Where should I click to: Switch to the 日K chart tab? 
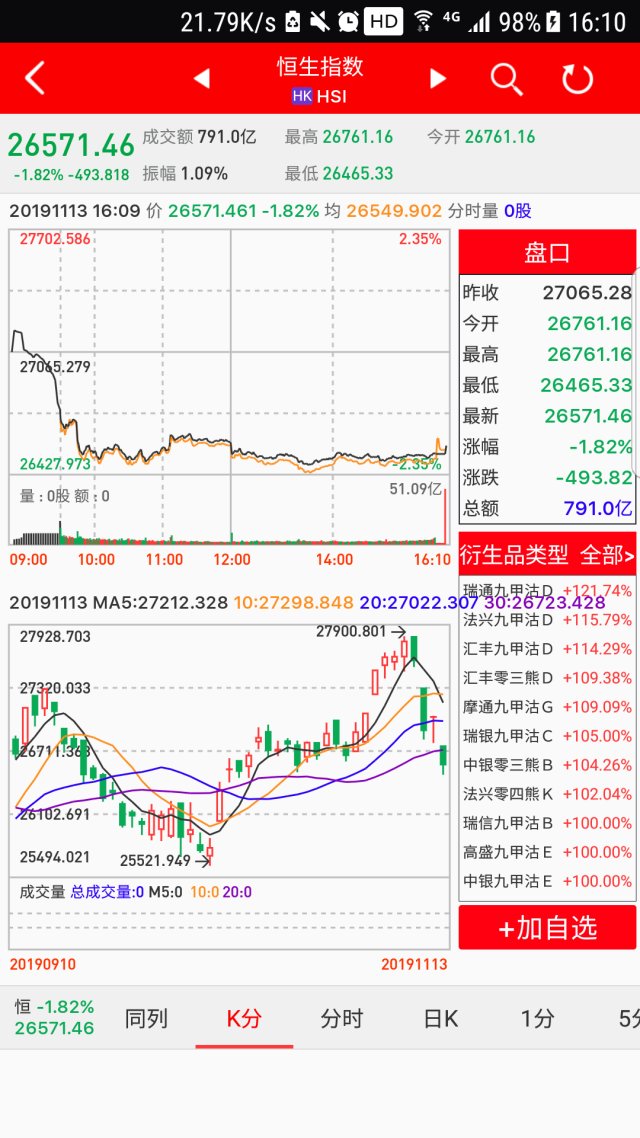(x=440, y=1019)
